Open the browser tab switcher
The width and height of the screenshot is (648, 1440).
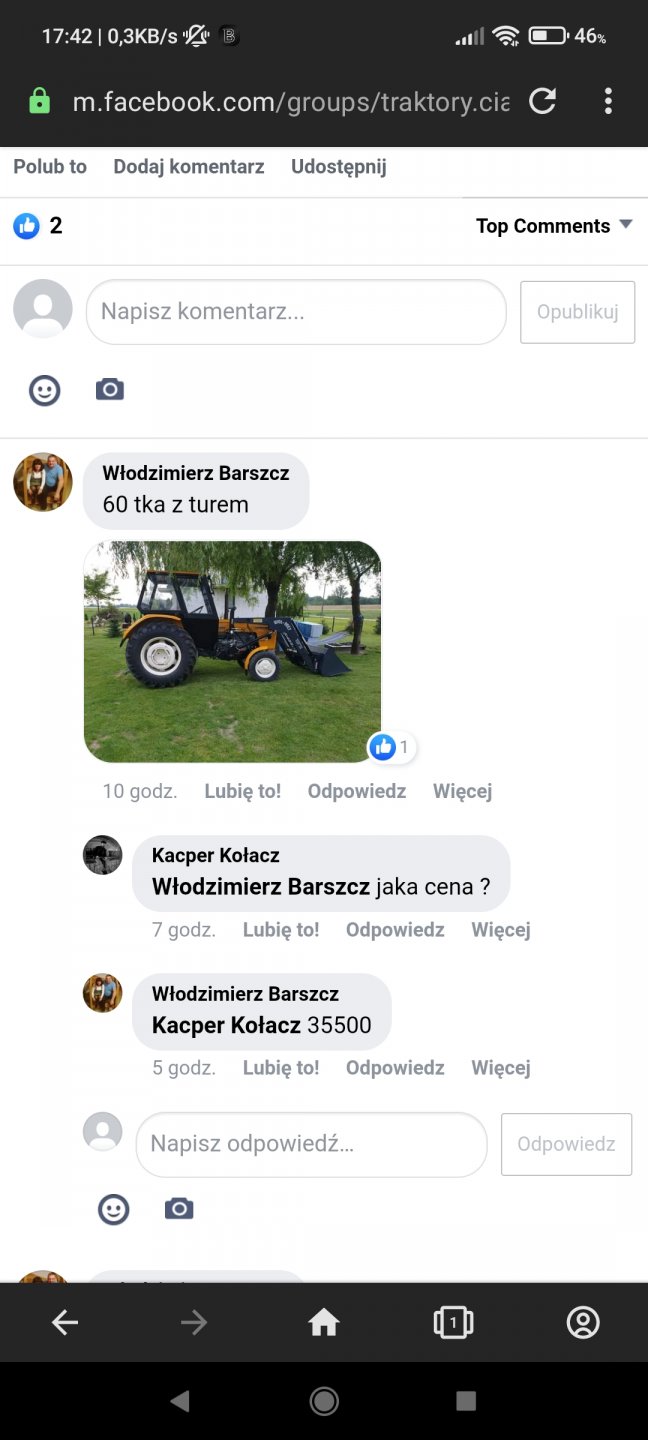pyautogui.click(x=453, y=1323)
